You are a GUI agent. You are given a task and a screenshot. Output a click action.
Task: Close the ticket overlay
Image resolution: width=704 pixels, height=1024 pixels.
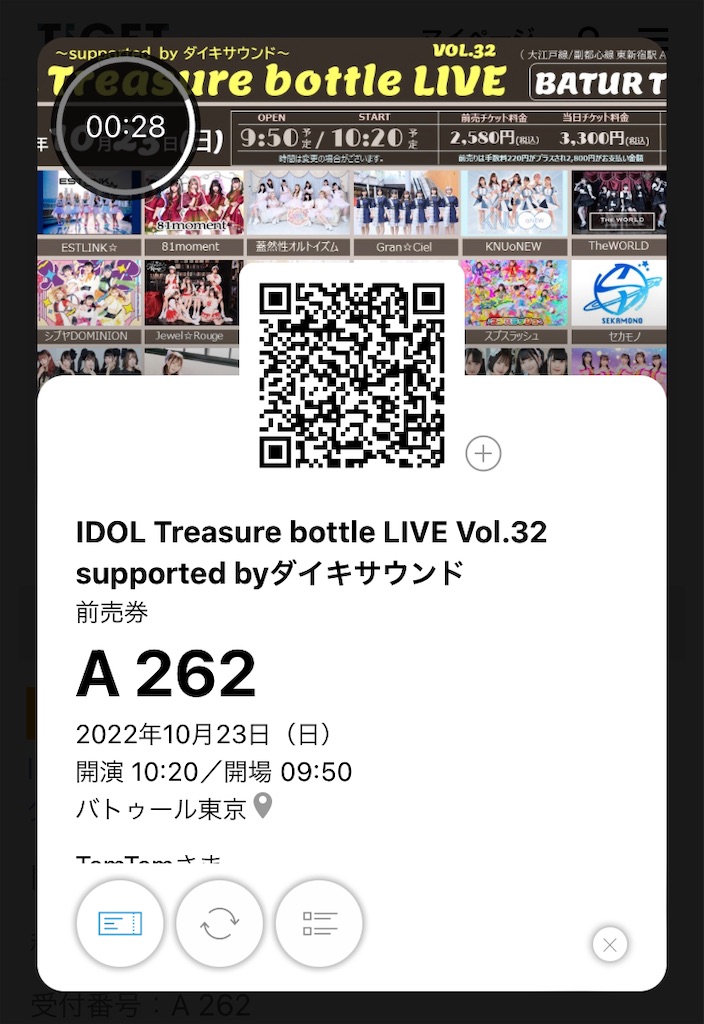pos(610,944)
